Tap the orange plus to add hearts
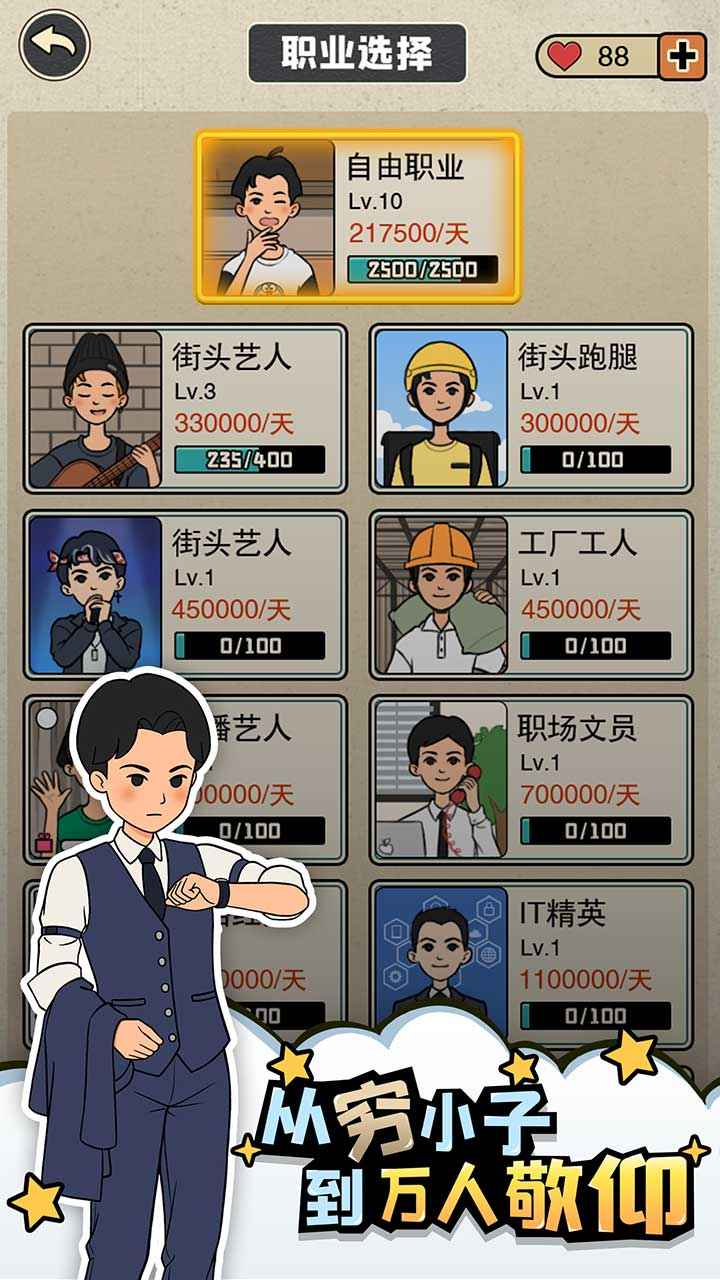The image size is (720, 1280). tap(679, 53)
